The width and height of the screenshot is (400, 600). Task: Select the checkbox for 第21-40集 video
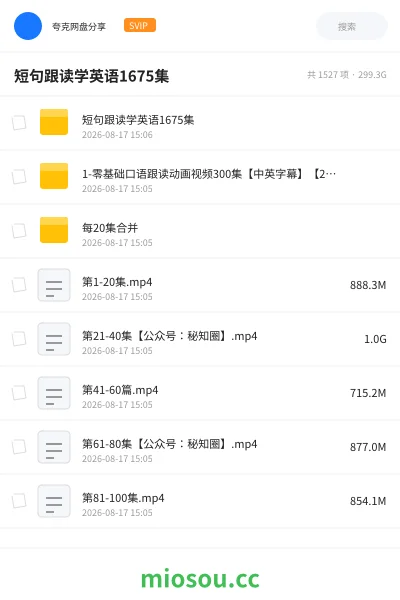pos(19,339)
